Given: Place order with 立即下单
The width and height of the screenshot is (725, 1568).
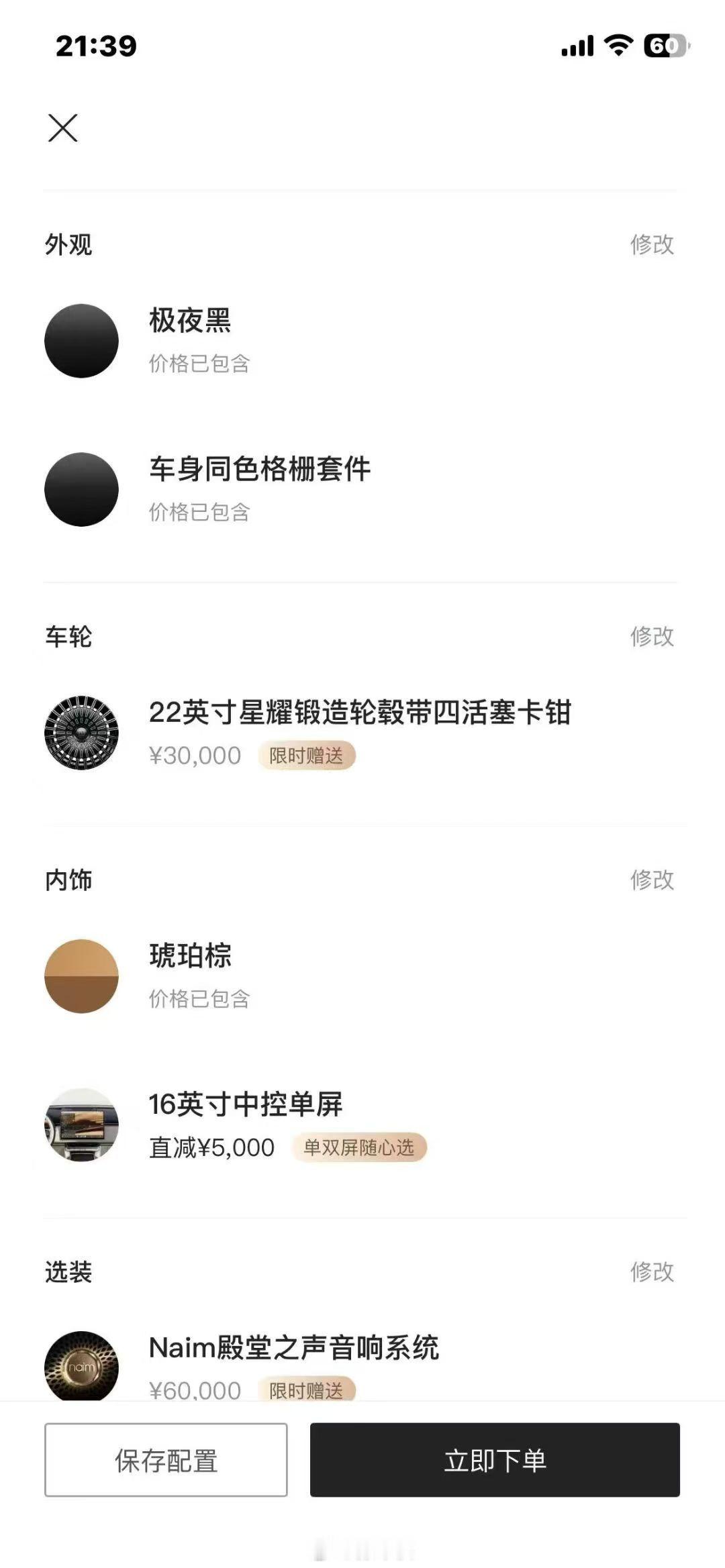Looking at the screenshot, I should click(495, 1460).
